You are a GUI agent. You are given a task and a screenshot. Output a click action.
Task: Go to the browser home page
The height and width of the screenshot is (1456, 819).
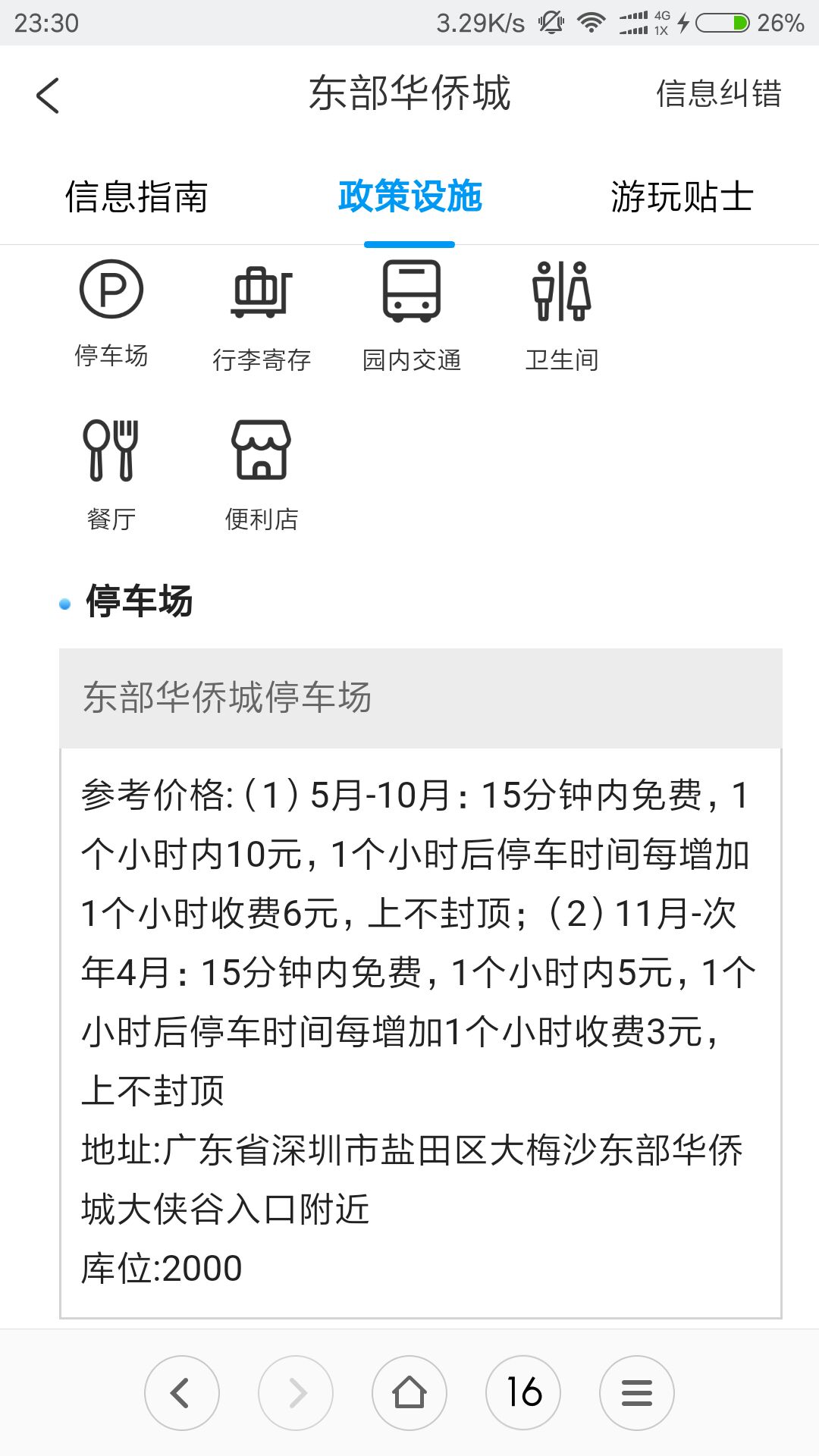click(x=409, y=1393)
